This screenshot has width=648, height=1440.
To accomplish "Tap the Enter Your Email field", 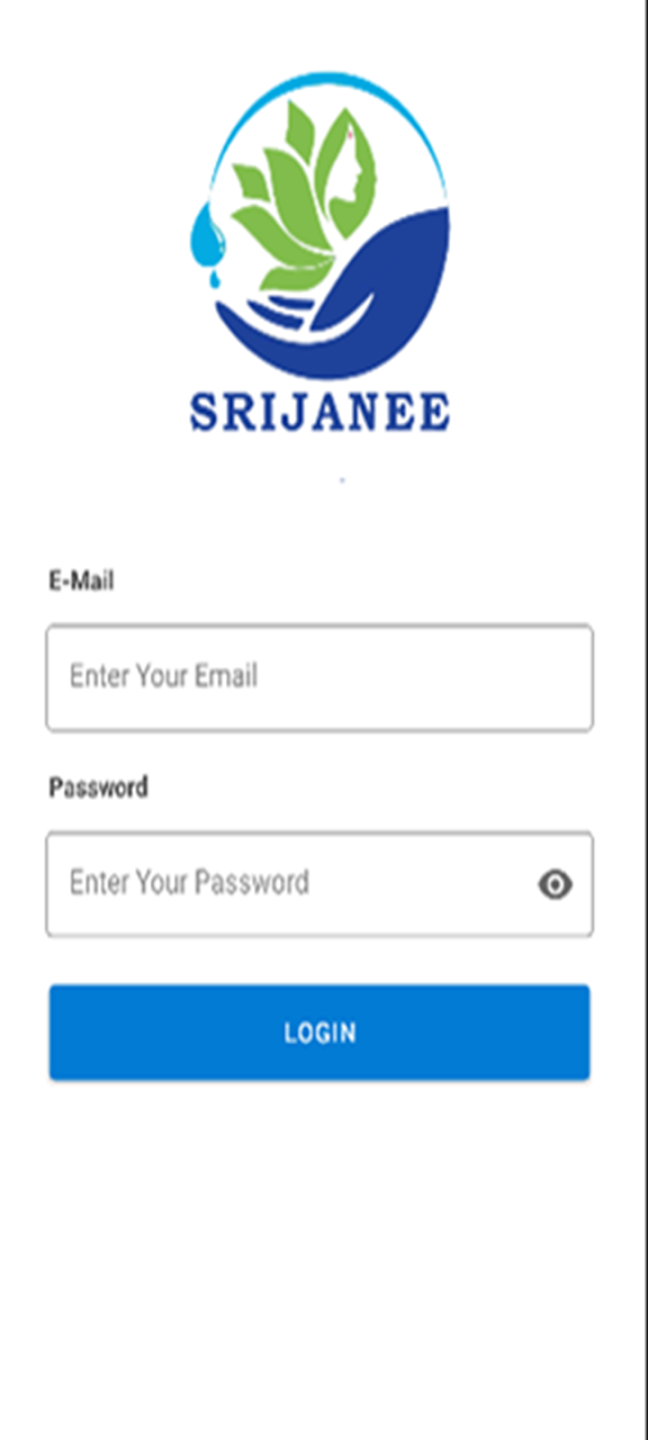I will 319,677.
